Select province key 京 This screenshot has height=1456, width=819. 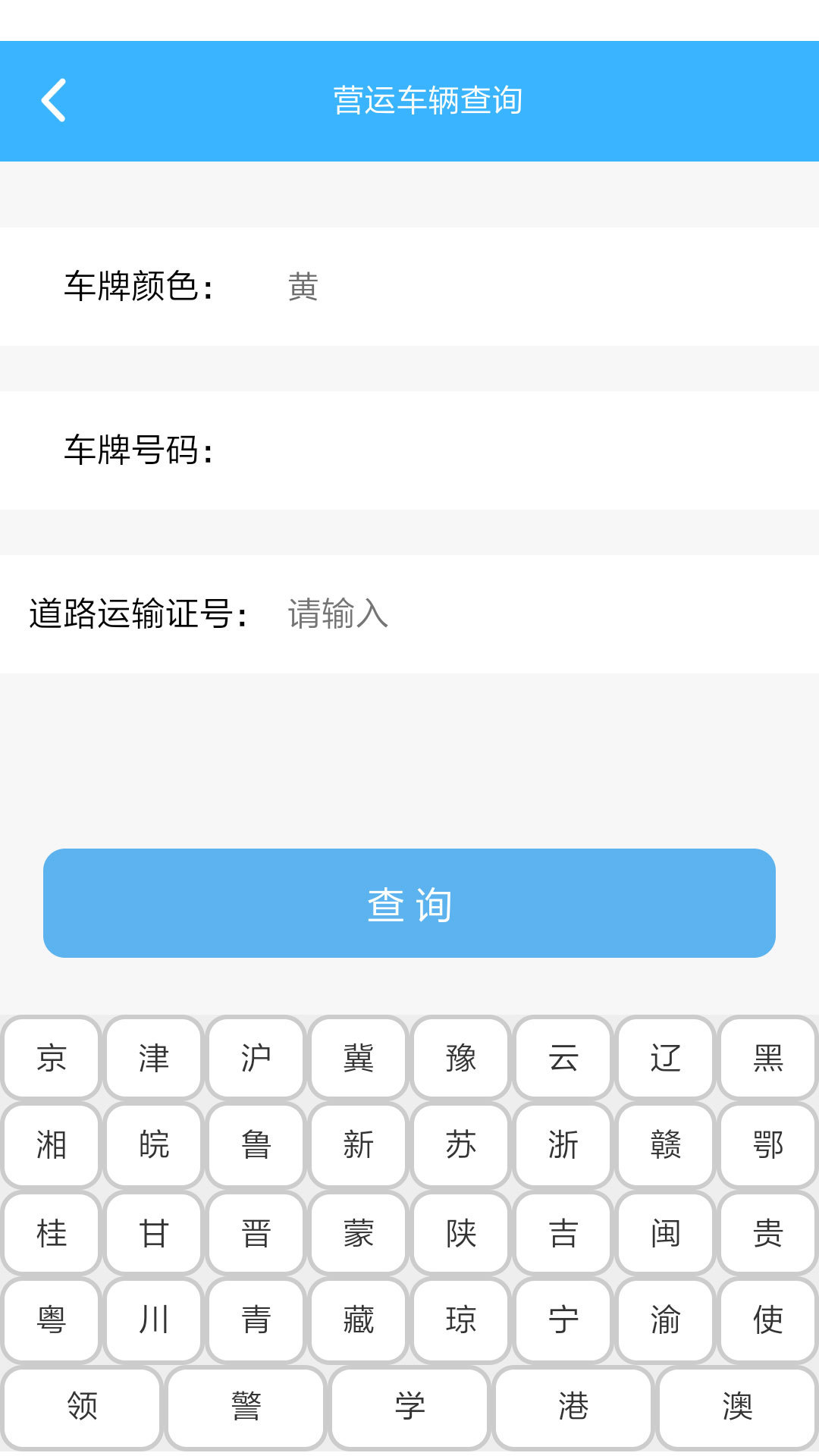(52, 1058)
